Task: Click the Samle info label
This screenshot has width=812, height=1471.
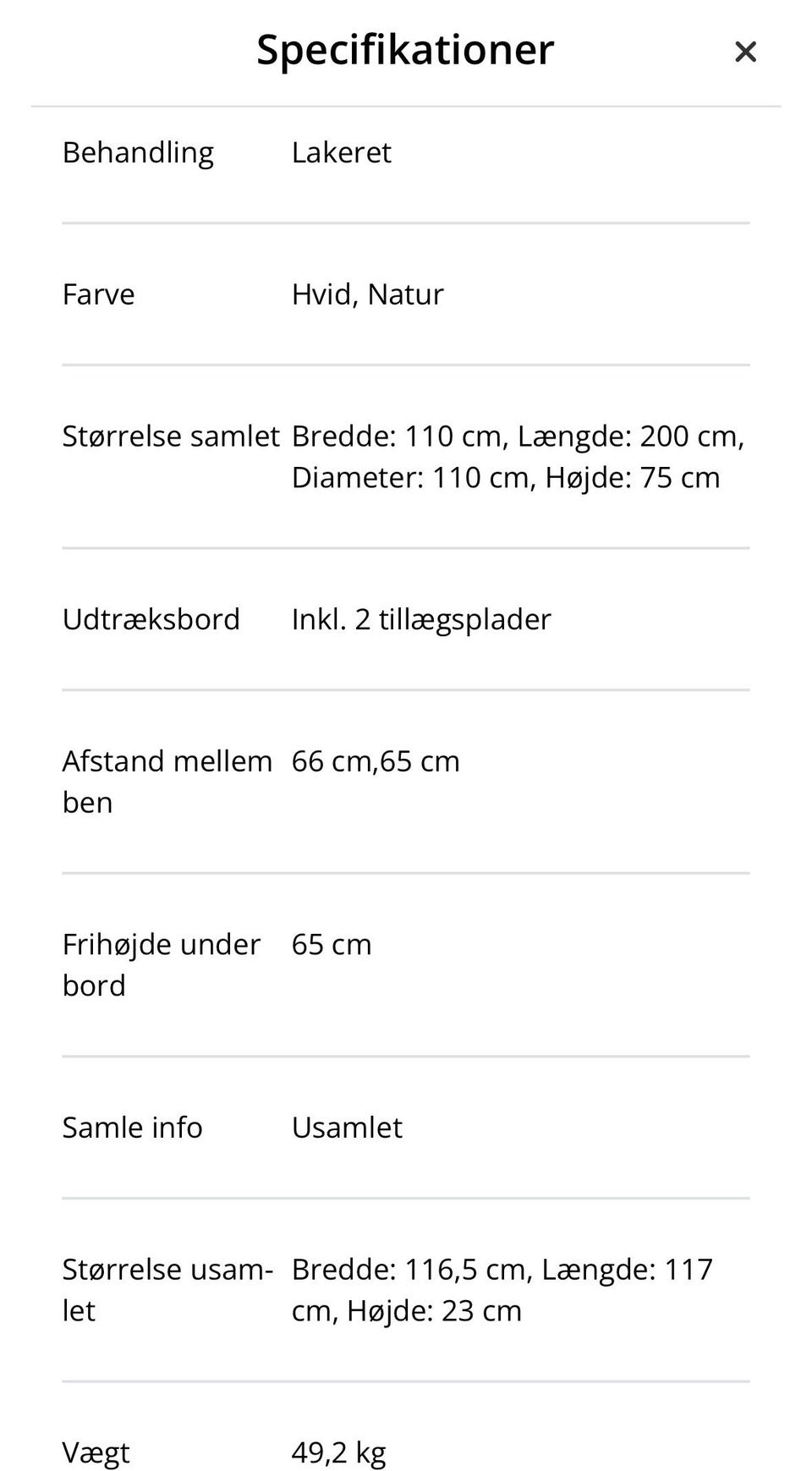Action: pos(132,1128)
